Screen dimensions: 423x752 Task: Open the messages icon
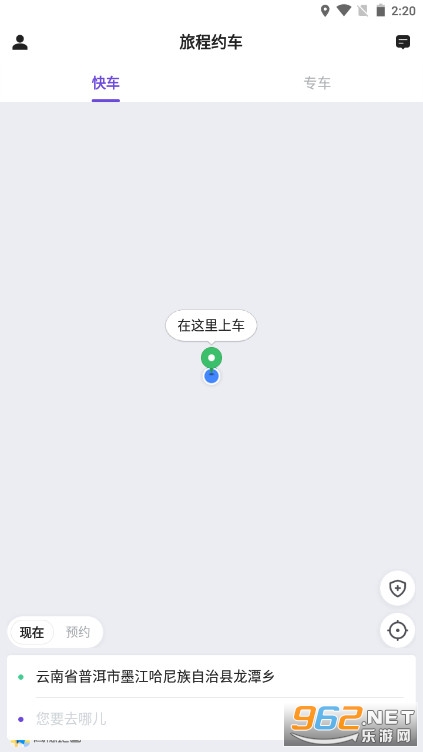point(403,42)
